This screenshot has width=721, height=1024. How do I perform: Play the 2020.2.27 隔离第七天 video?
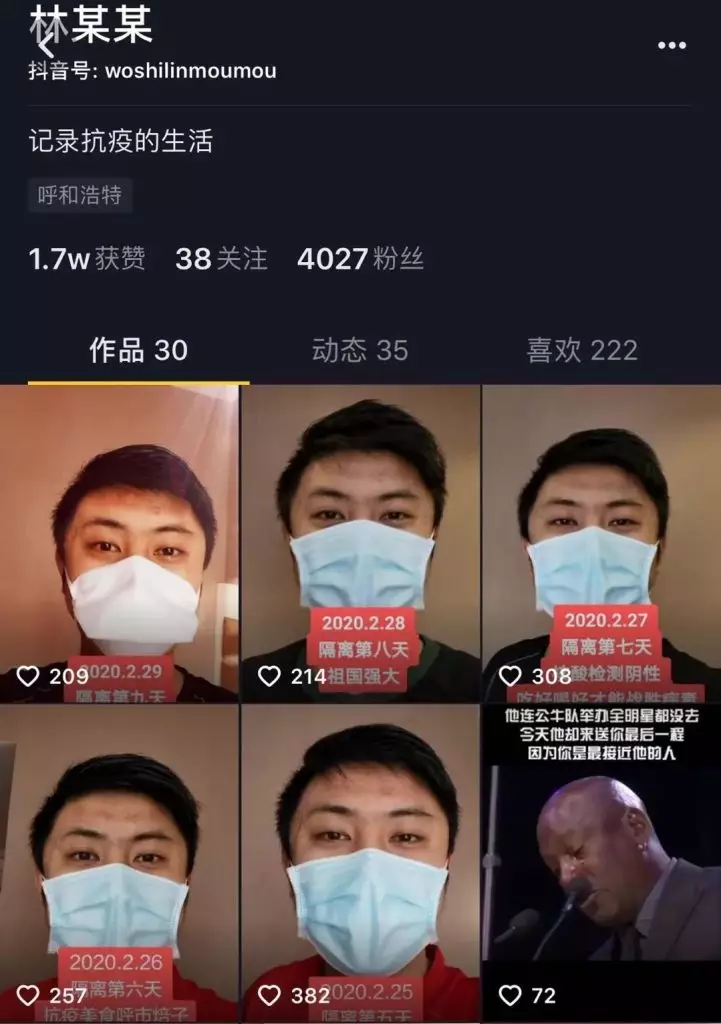point(601,543)
